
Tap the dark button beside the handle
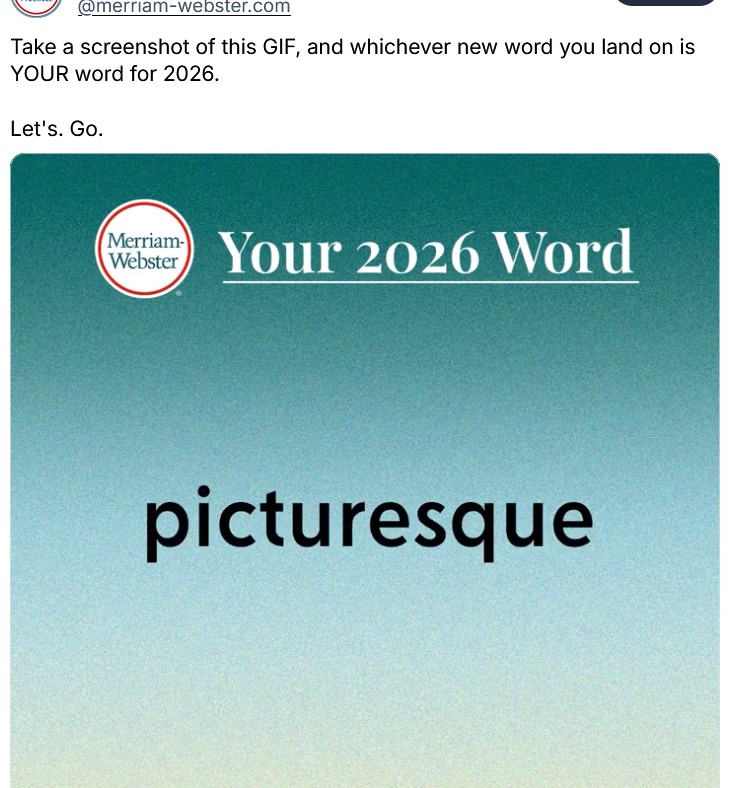pyautogui.click(x=666, y=3)
